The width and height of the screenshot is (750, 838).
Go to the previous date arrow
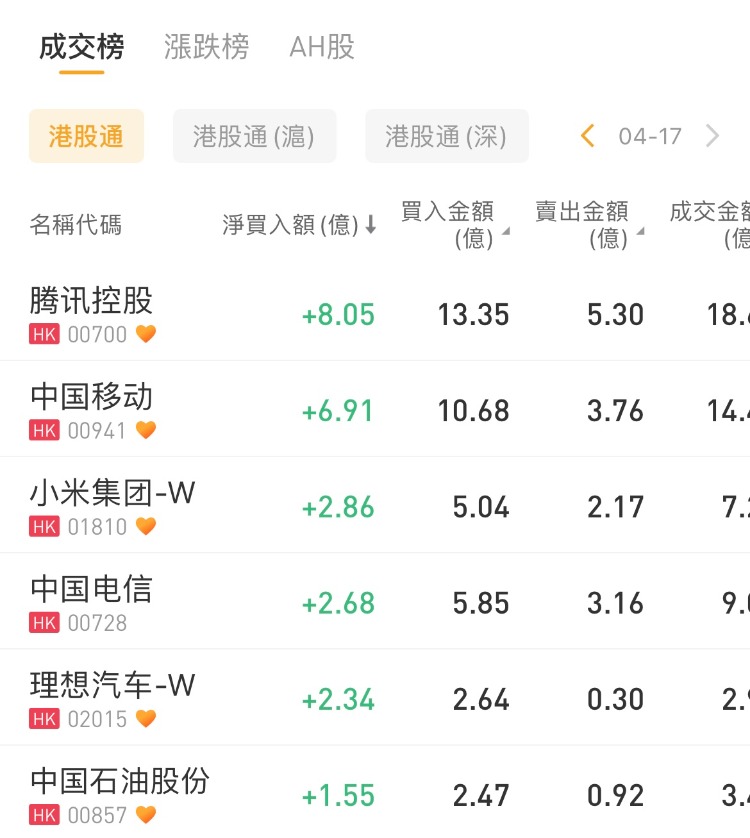tap(588, 136)
